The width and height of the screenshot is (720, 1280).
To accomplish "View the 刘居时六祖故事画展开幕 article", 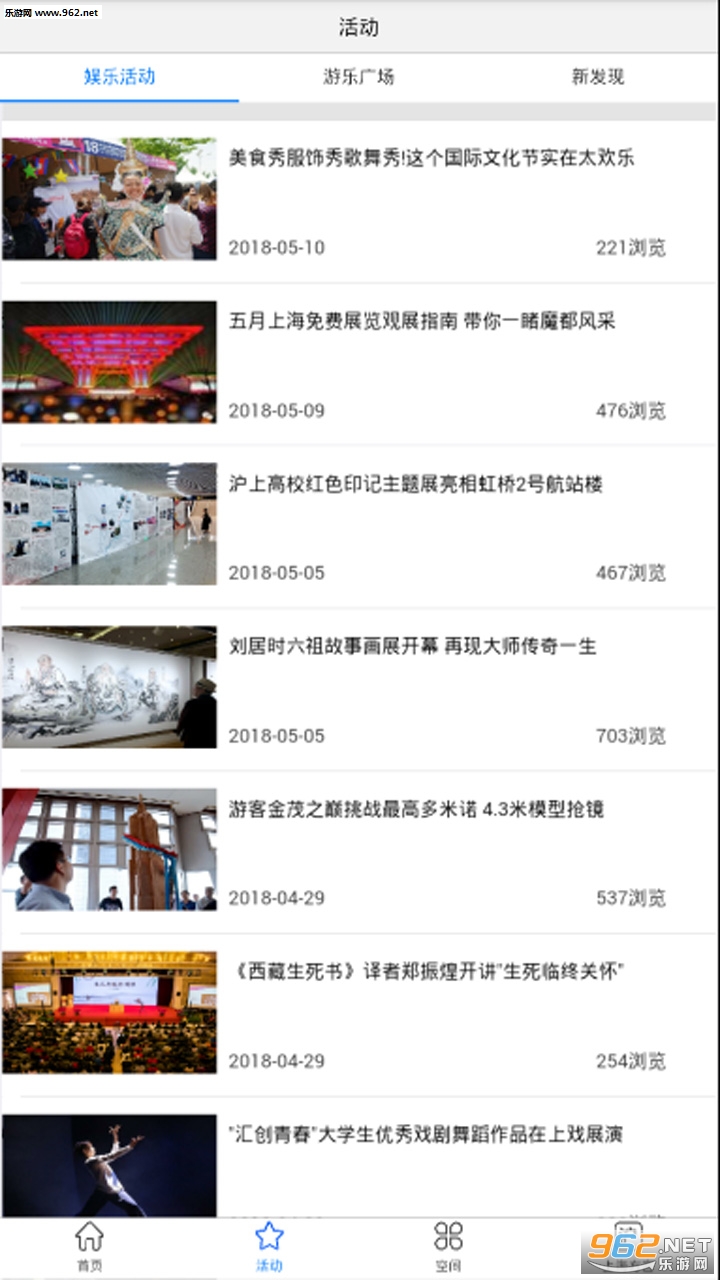I will coord(412,647).
